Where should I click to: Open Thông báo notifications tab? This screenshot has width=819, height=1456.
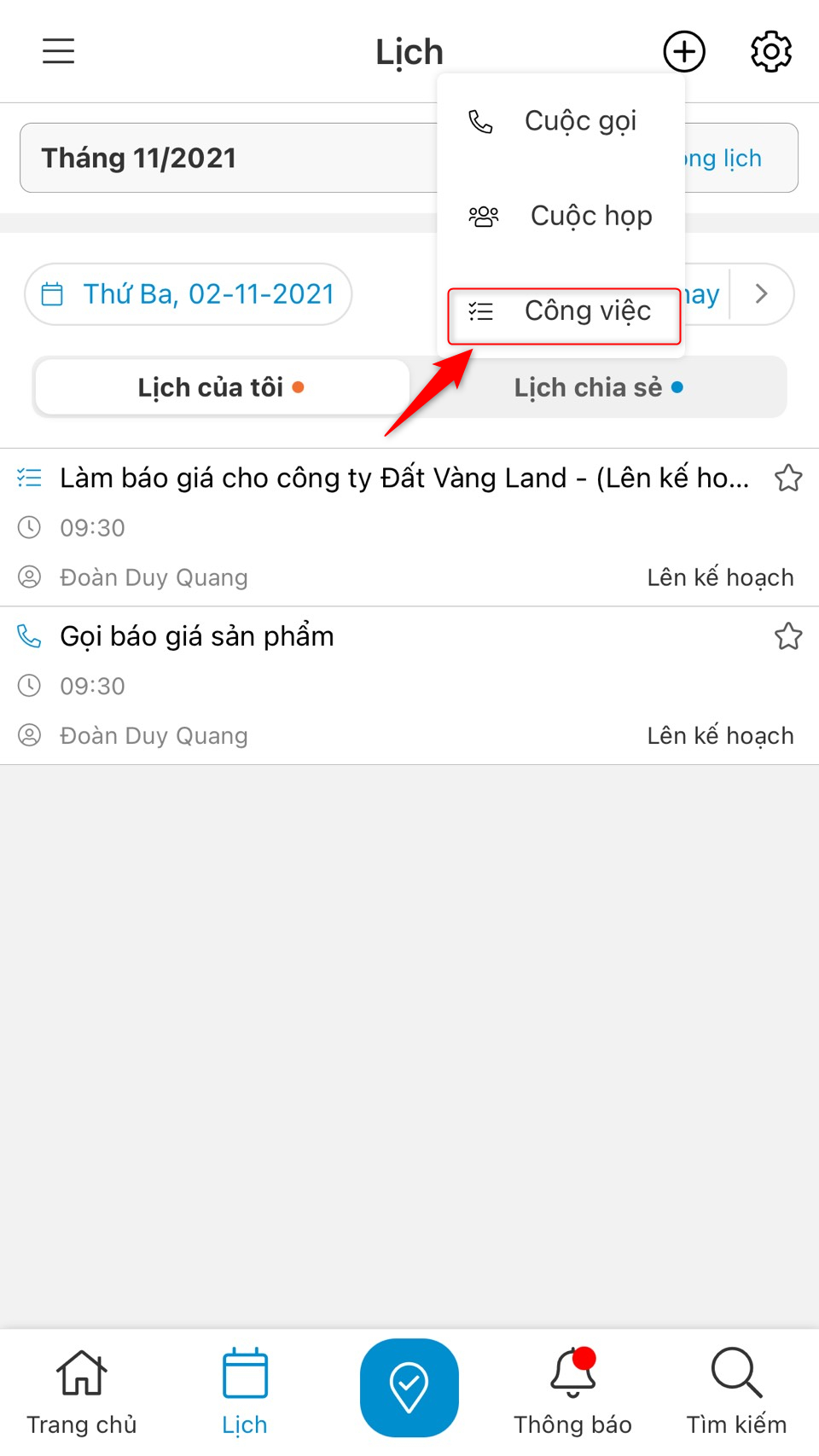coord(572,1390)
